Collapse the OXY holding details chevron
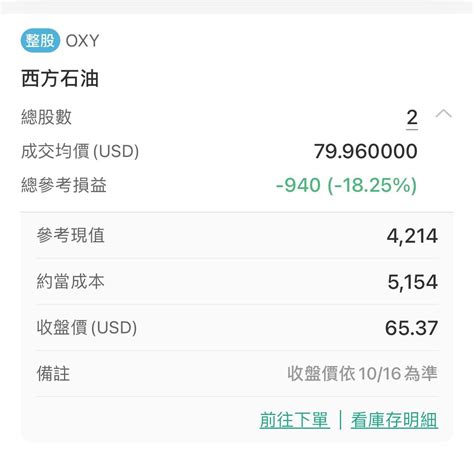 point(444,114)
